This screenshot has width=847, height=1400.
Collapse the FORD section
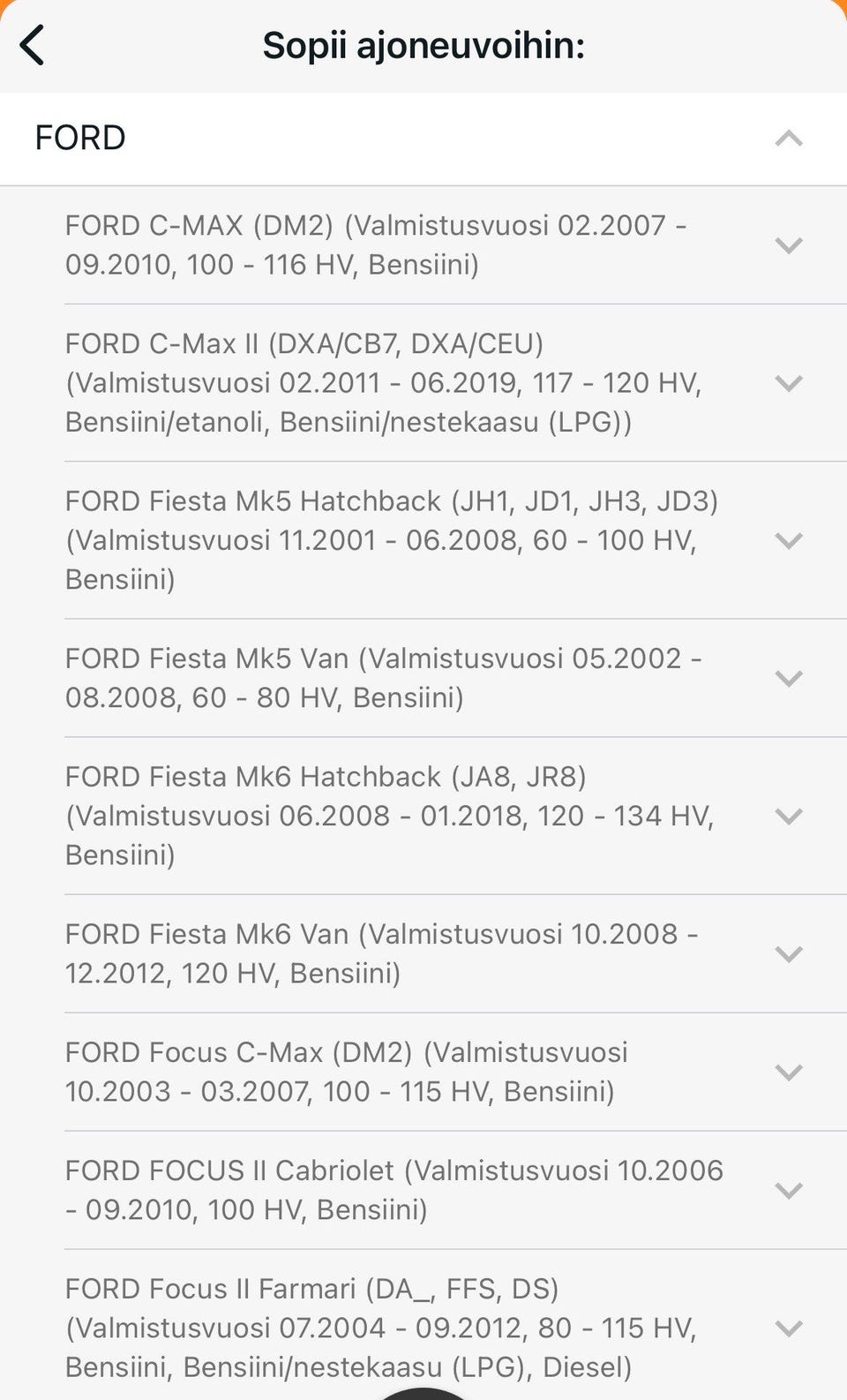point(788,139)
